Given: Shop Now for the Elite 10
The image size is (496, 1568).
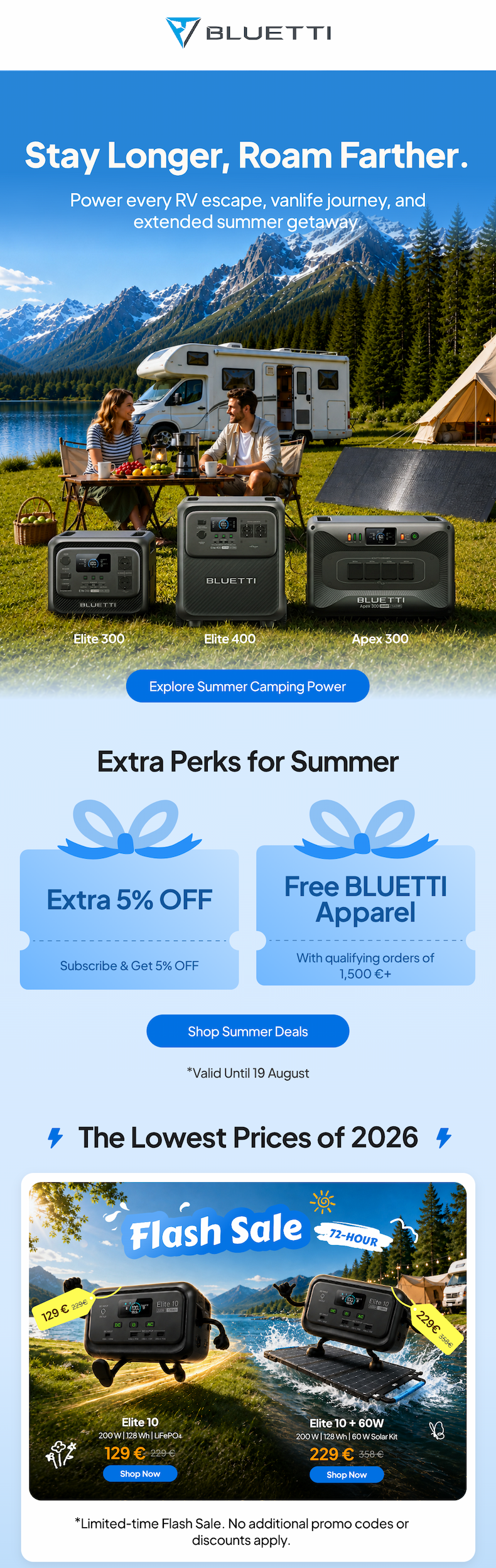Looking at the screenshot, I should (140, 1473).
